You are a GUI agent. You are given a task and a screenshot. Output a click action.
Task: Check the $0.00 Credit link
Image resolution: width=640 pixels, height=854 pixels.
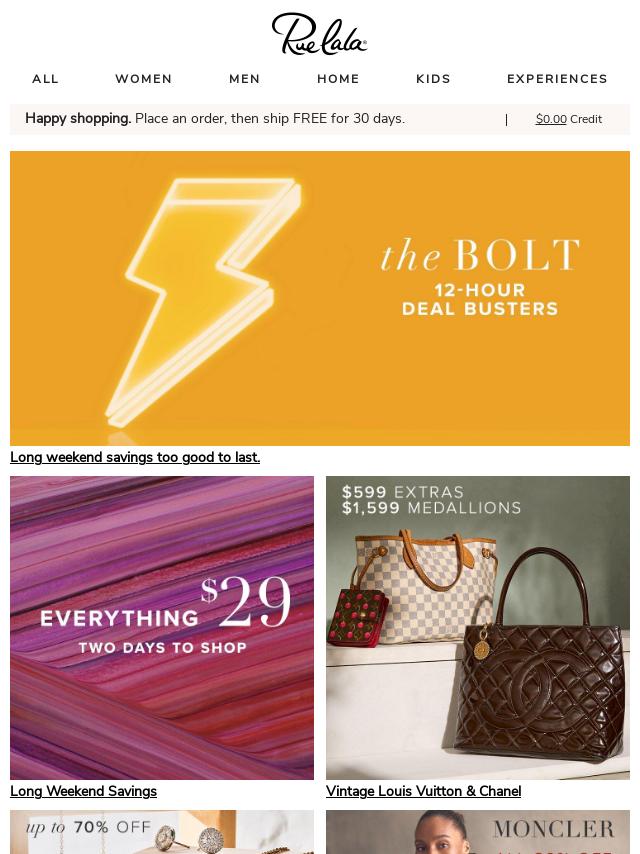click(x=568, y=119)
